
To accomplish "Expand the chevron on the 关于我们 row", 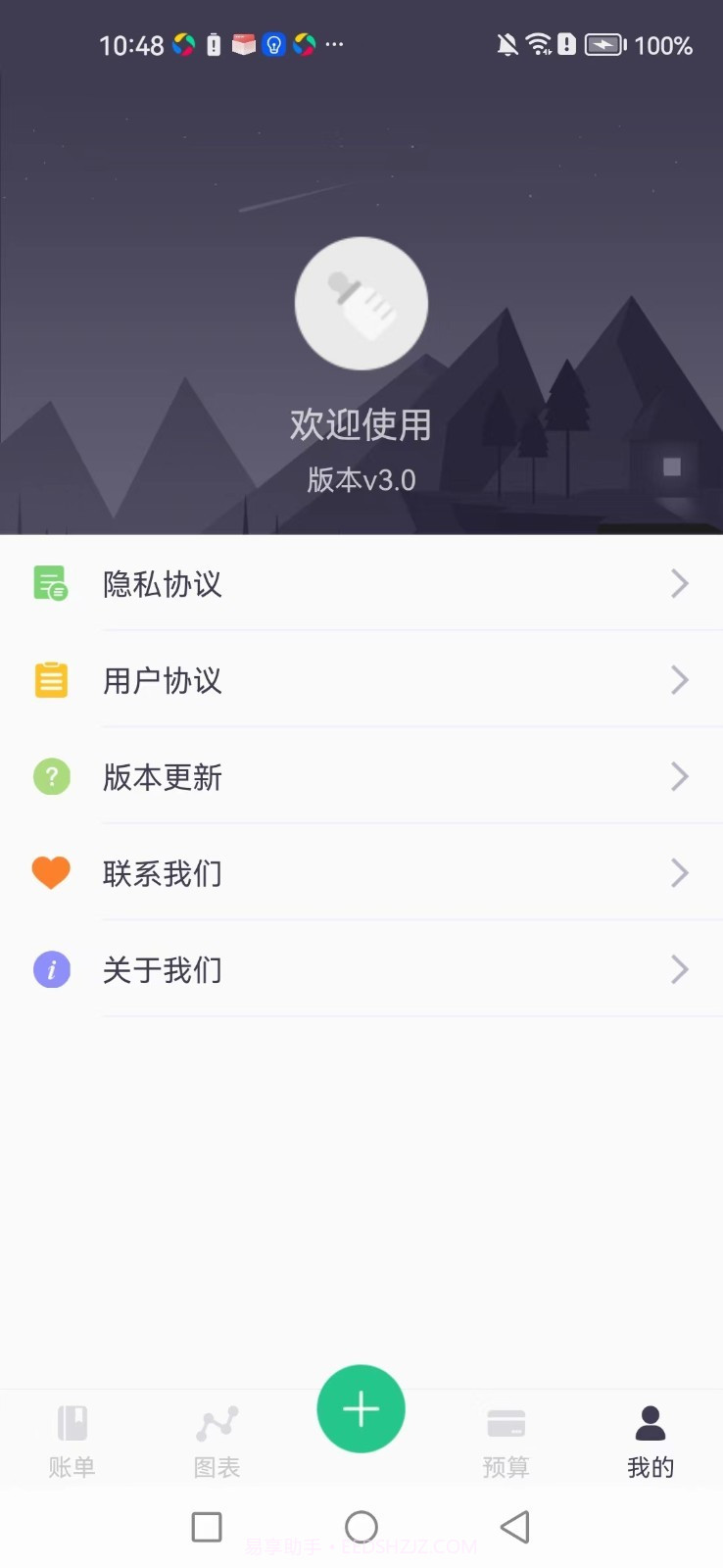I will coord(680,969).
